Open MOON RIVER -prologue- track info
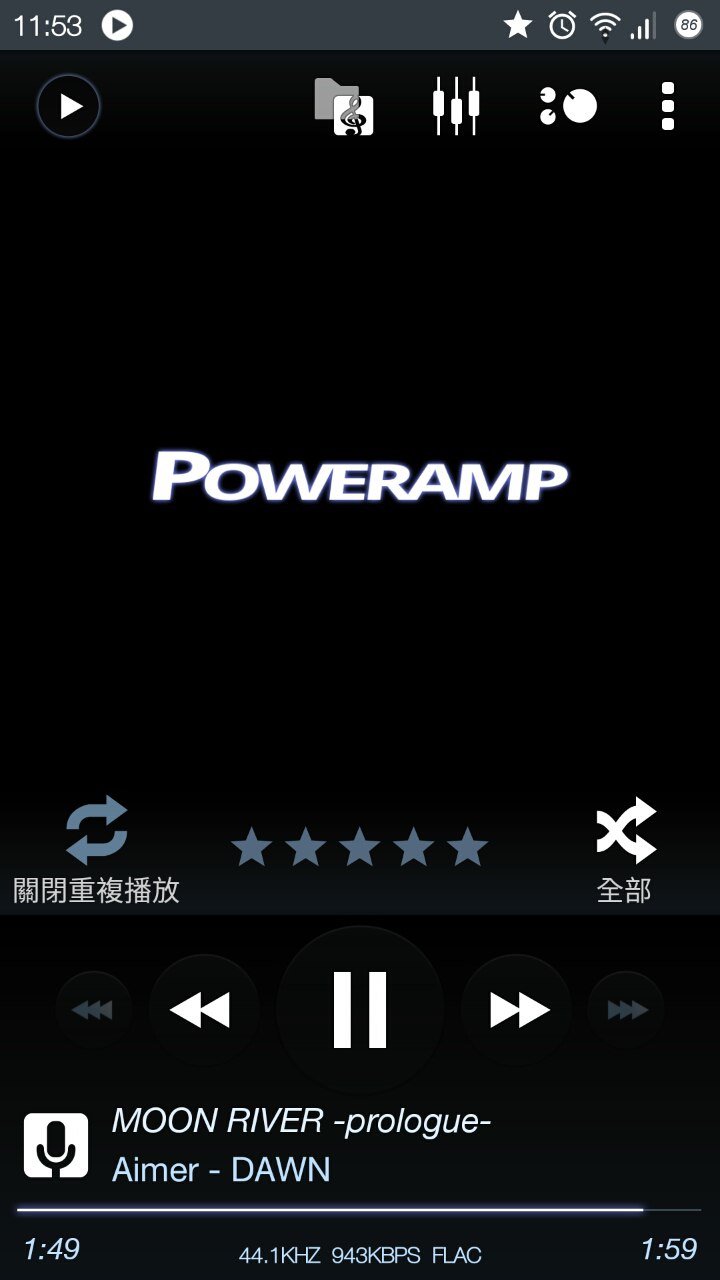Image resolution: width=720 pixels, height=1280 pixels. click(301, 1121)
